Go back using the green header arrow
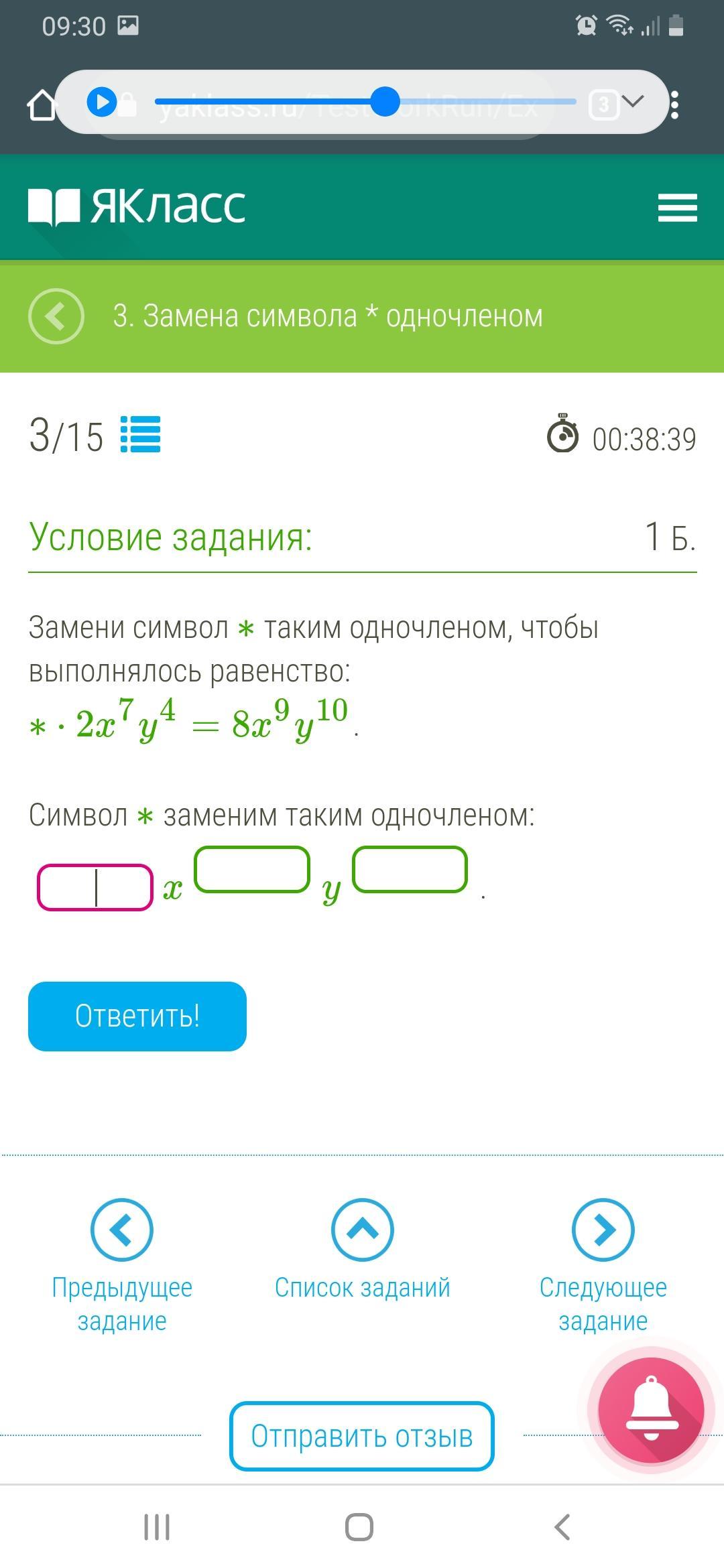 pos(56,316)
